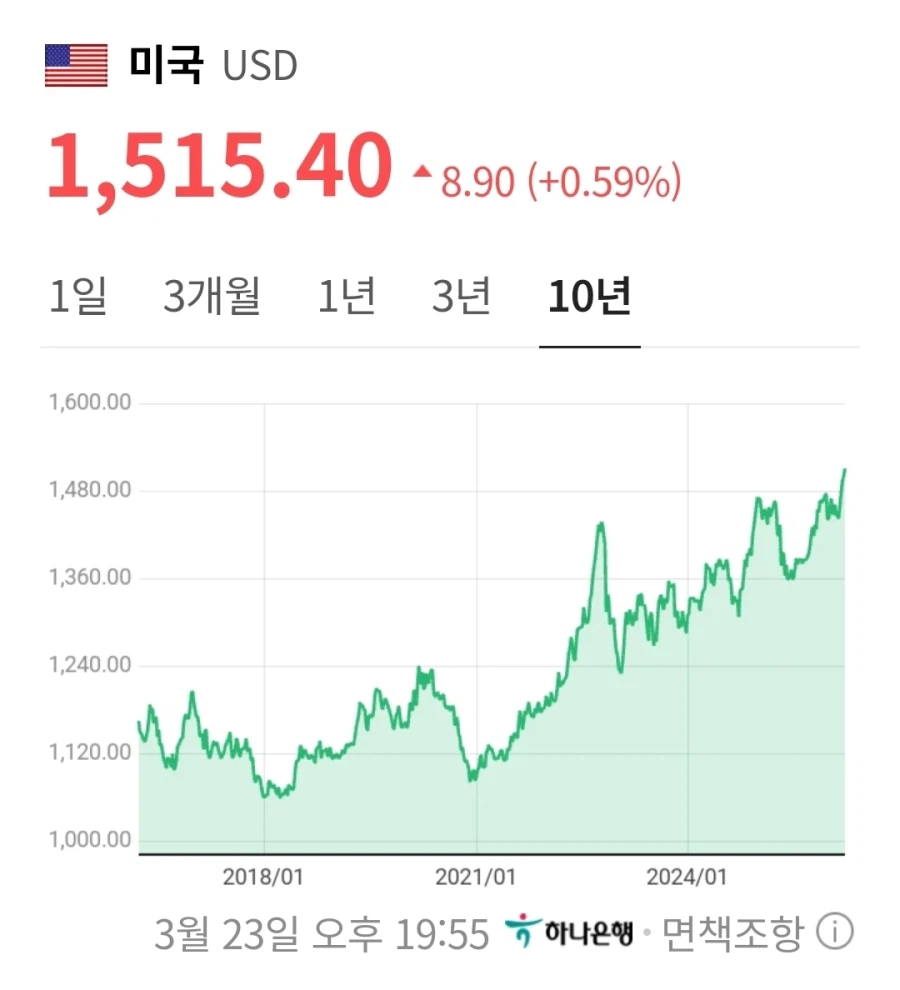Click the active 10년 tab
The height and width of the screenshot is (990, 900).
click(590, 297)
